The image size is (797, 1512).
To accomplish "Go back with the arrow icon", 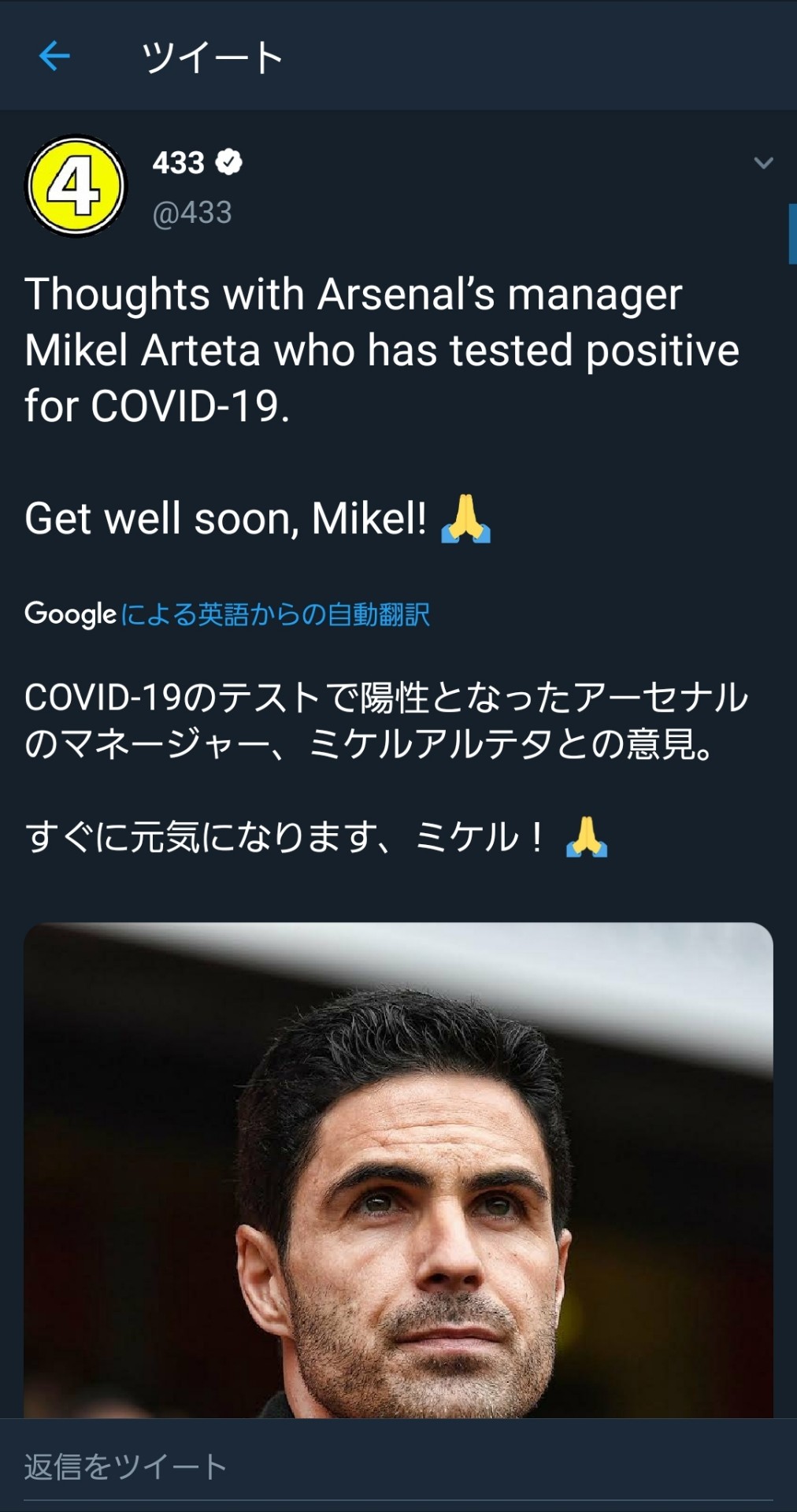I will coord(54,57).
